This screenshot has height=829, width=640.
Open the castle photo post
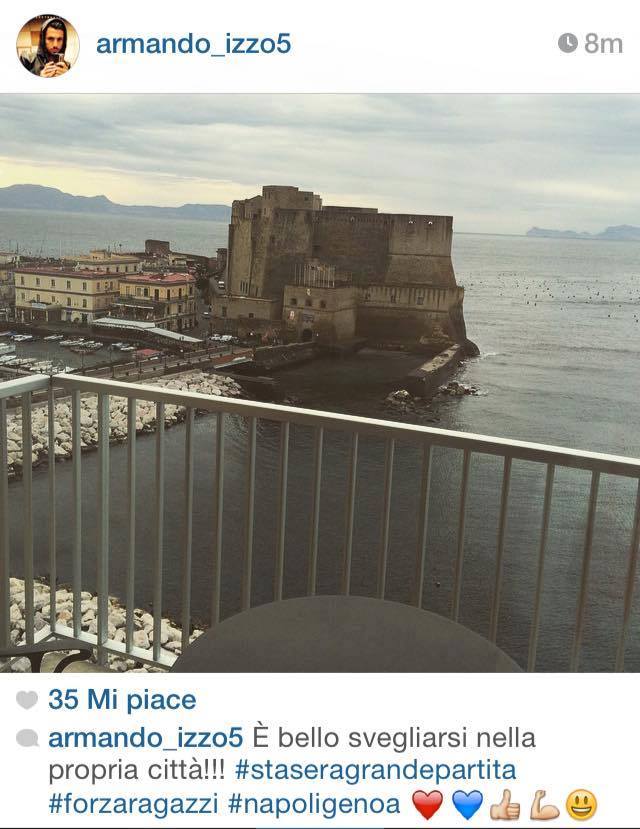coord(320,382)
